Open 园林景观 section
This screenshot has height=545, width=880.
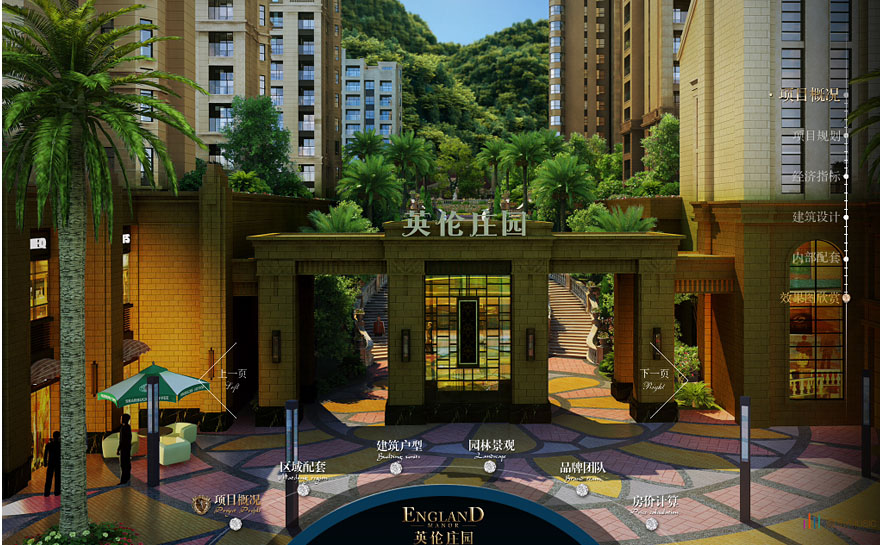point(490,445)
